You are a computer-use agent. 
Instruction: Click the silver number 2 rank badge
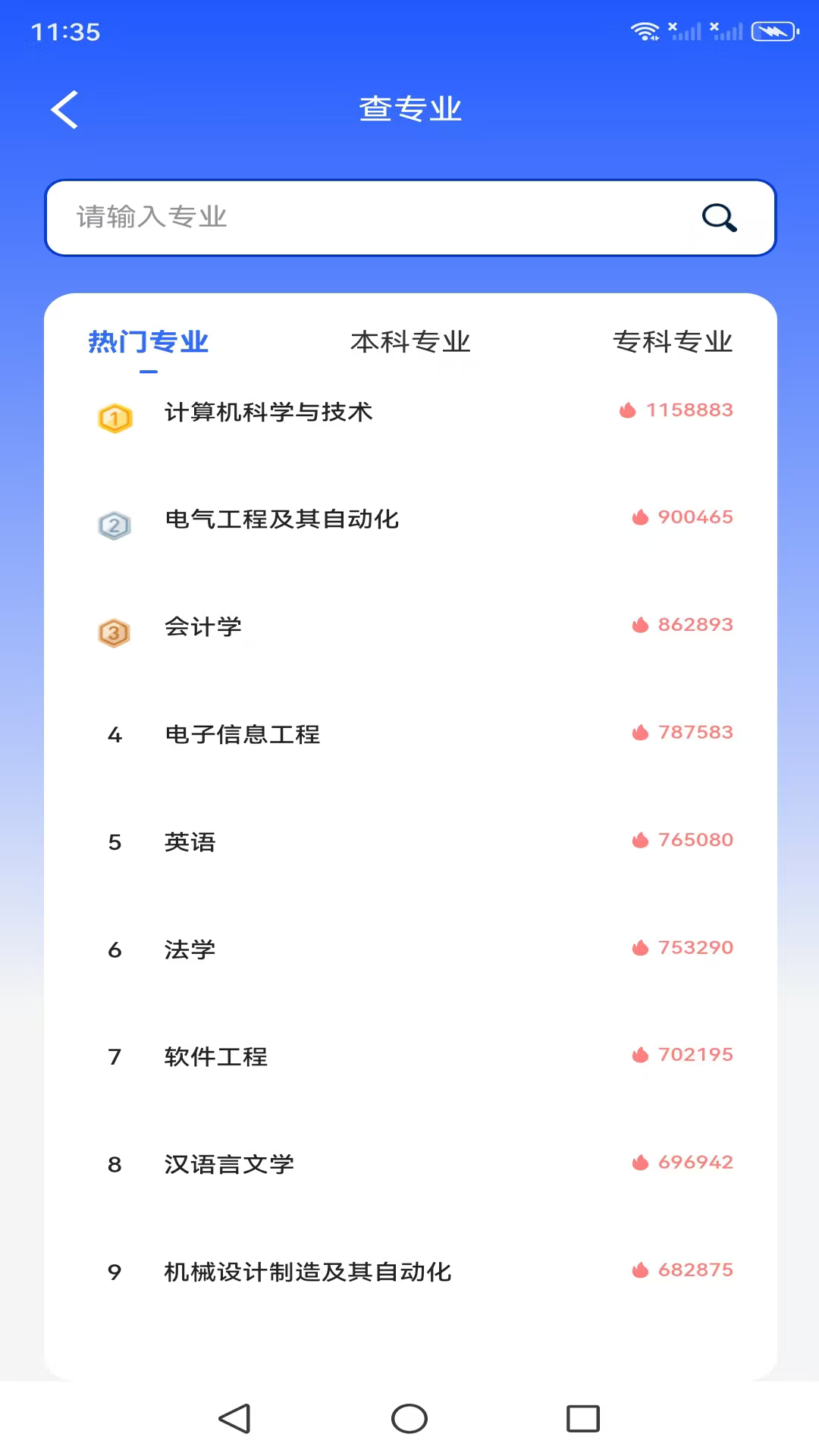115,526
